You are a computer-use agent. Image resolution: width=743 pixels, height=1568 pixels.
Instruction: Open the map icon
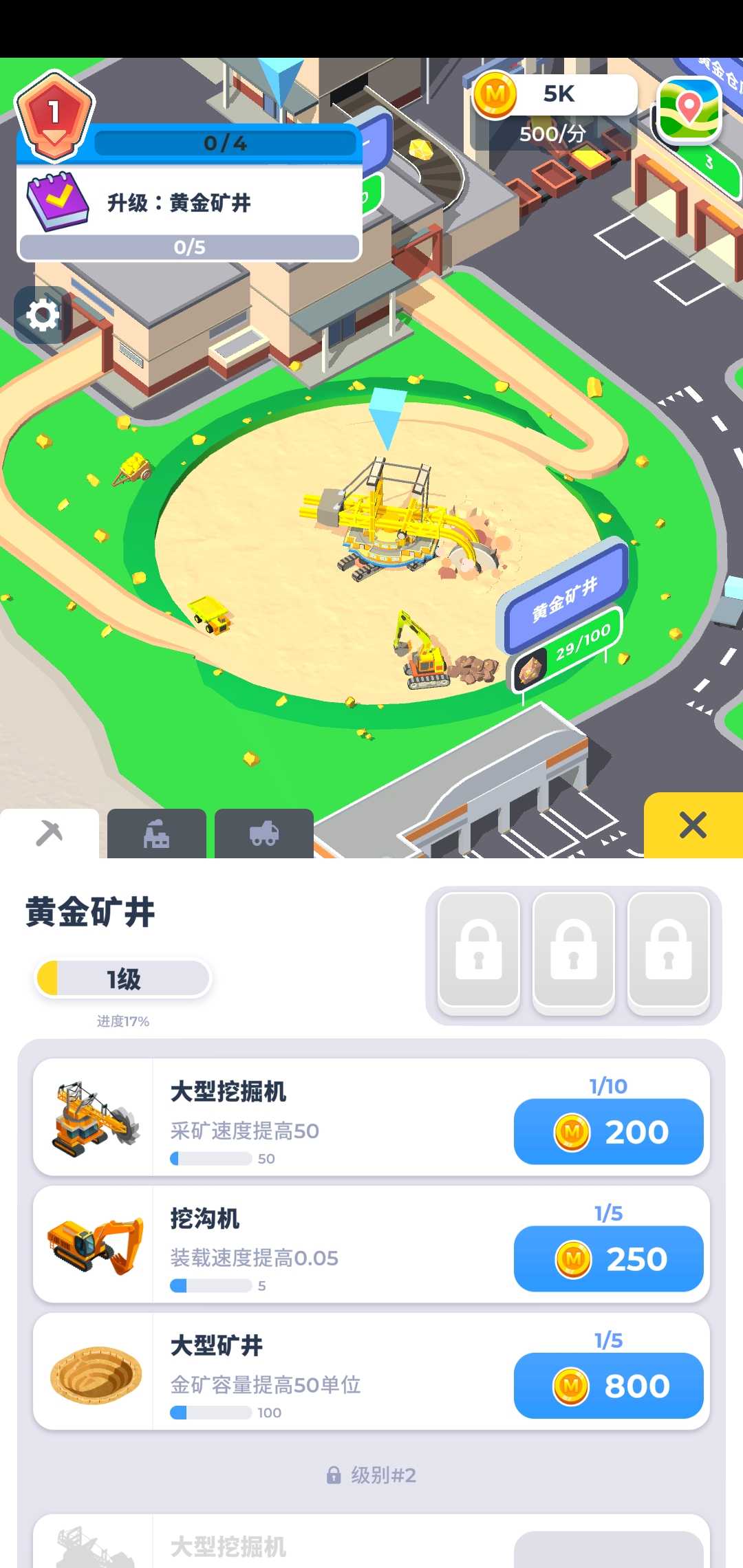click(x=689, y=109)
